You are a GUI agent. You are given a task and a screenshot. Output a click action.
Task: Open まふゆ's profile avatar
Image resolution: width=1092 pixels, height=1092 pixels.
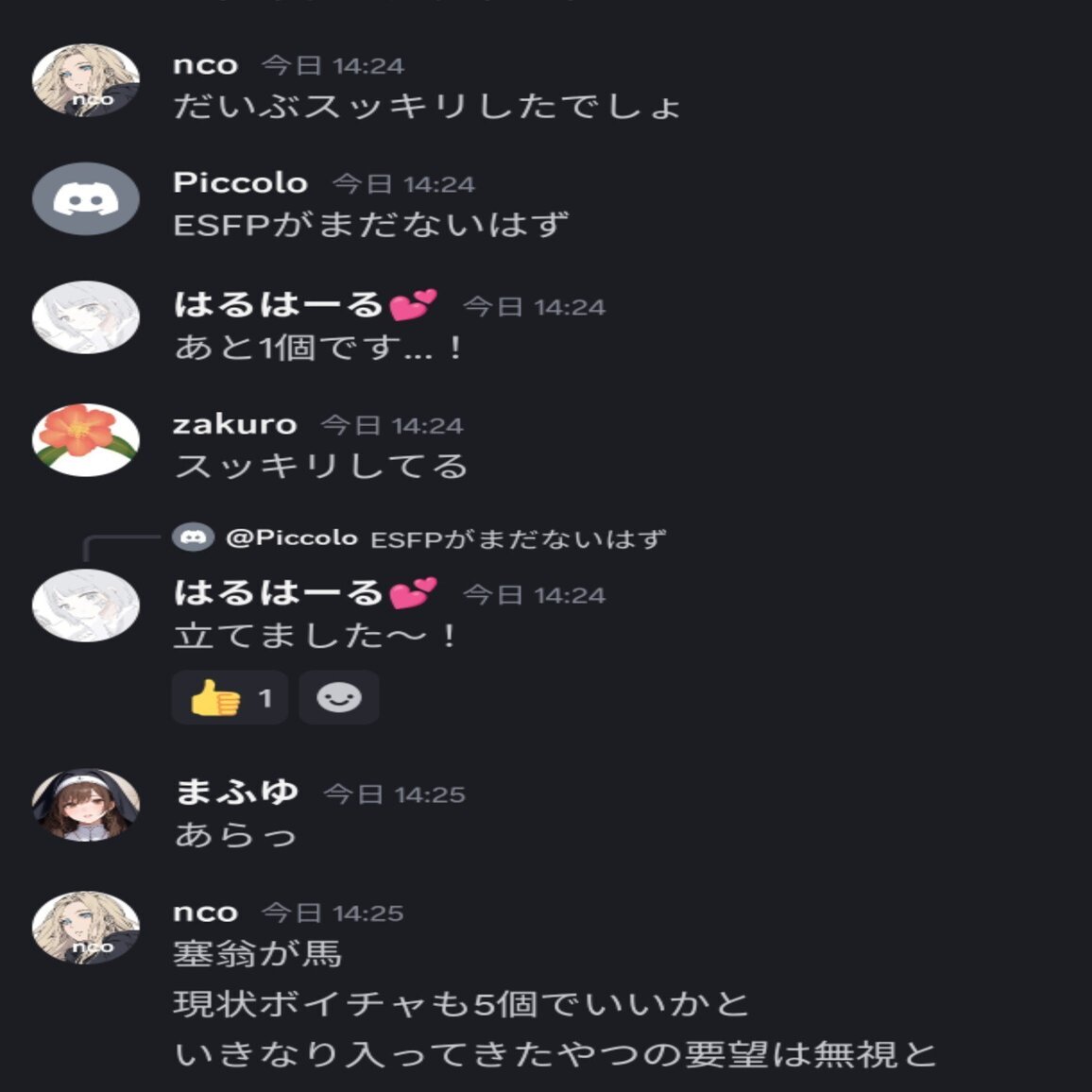pyautogui.click(x=86, y=804)
